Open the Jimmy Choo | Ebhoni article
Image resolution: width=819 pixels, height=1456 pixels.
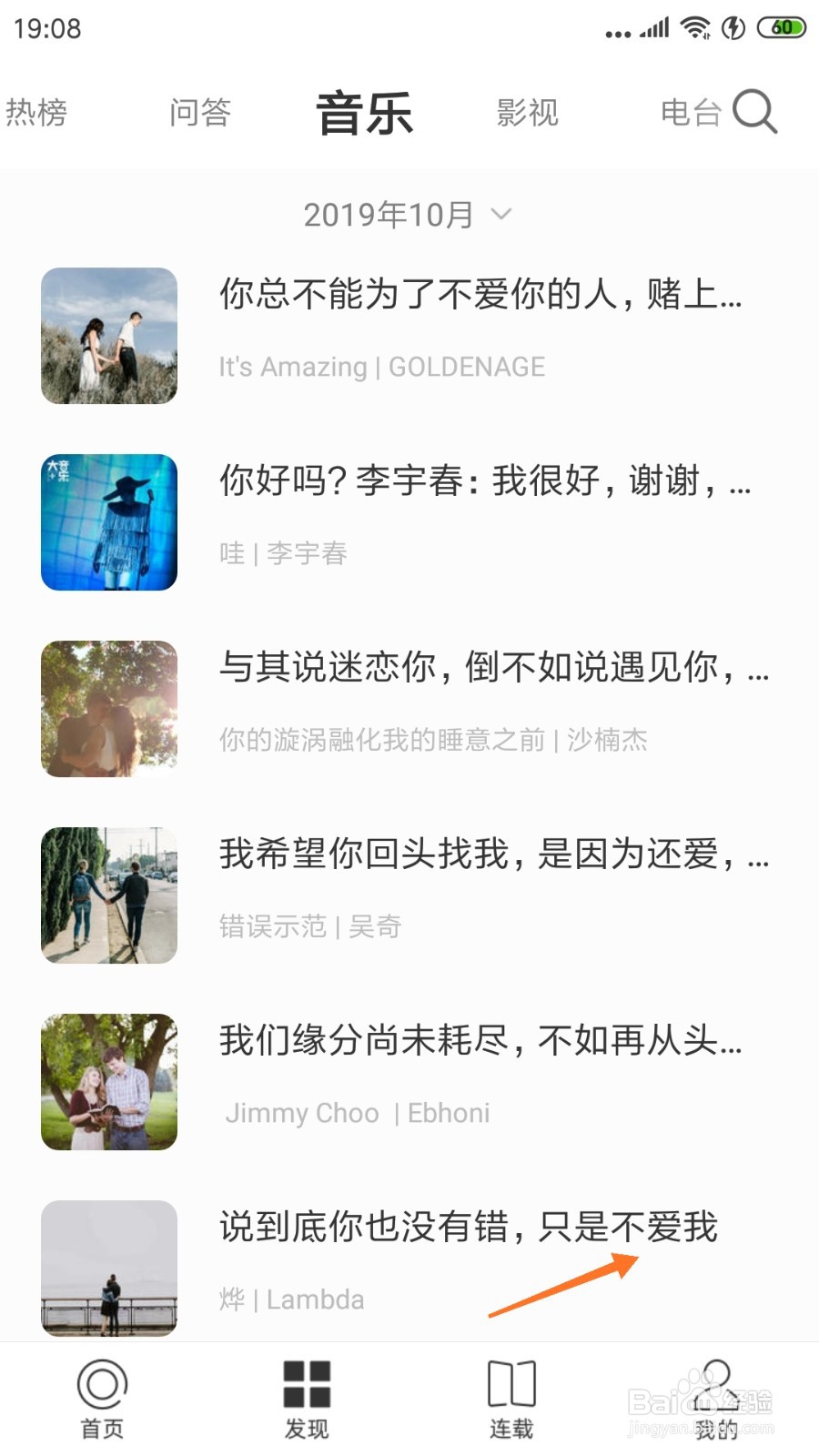[x=409, y=1081]
